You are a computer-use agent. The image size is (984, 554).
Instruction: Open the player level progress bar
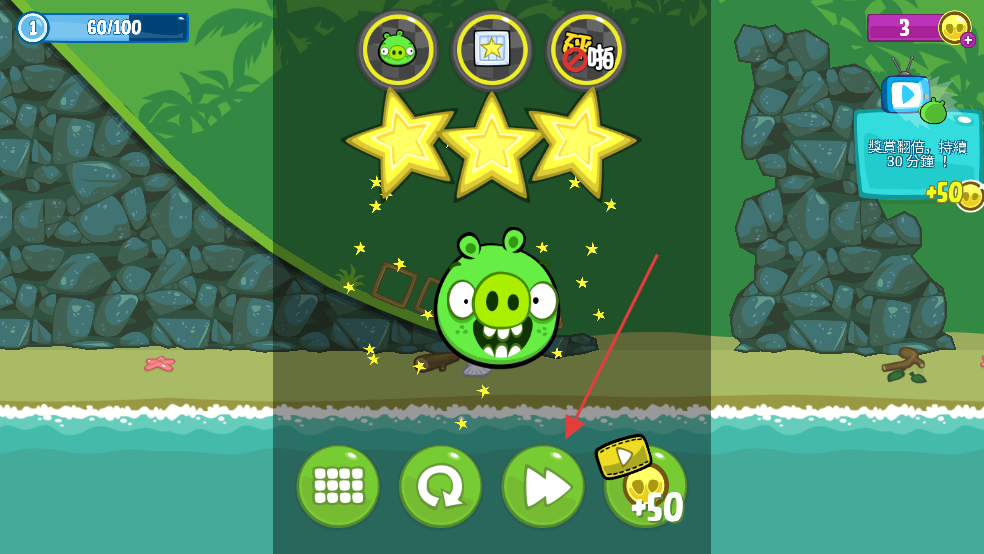tap(104, 27)
